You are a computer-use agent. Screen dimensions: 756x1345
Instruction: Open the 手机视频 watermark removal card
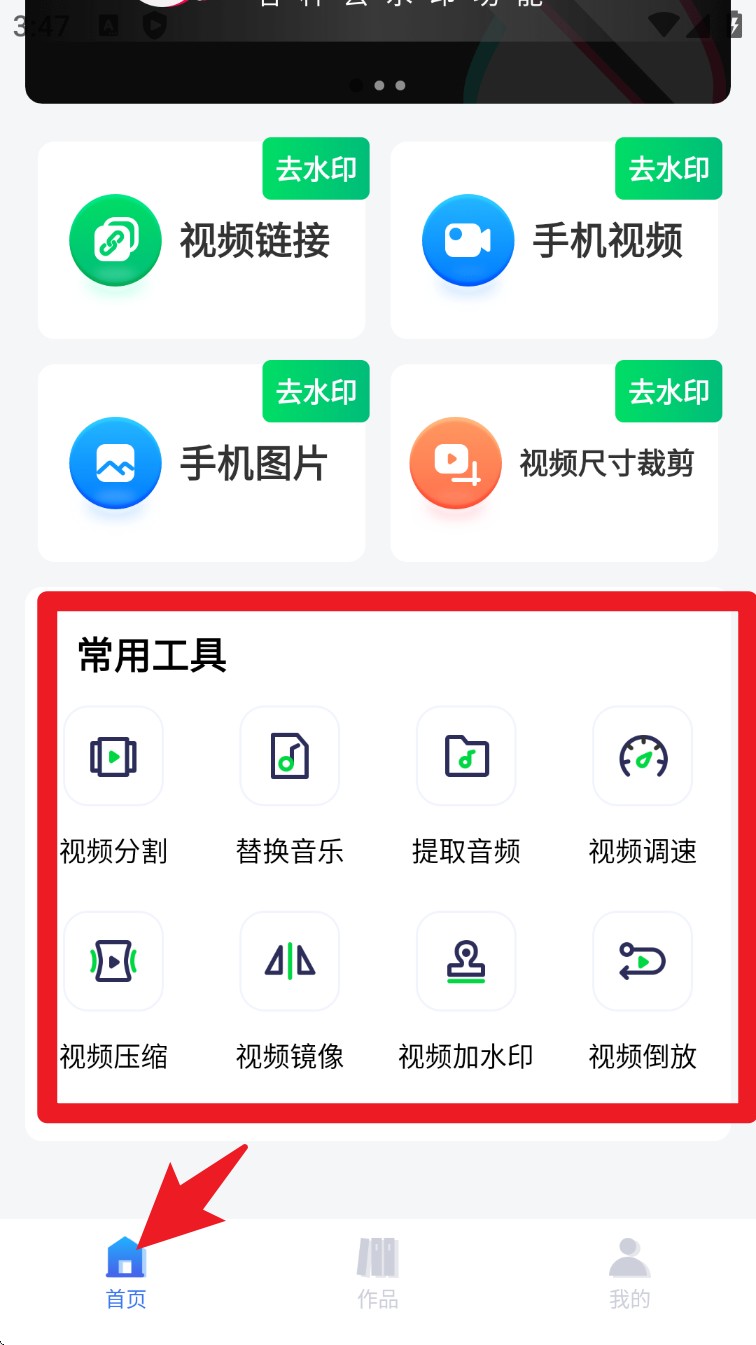point(554,241)
